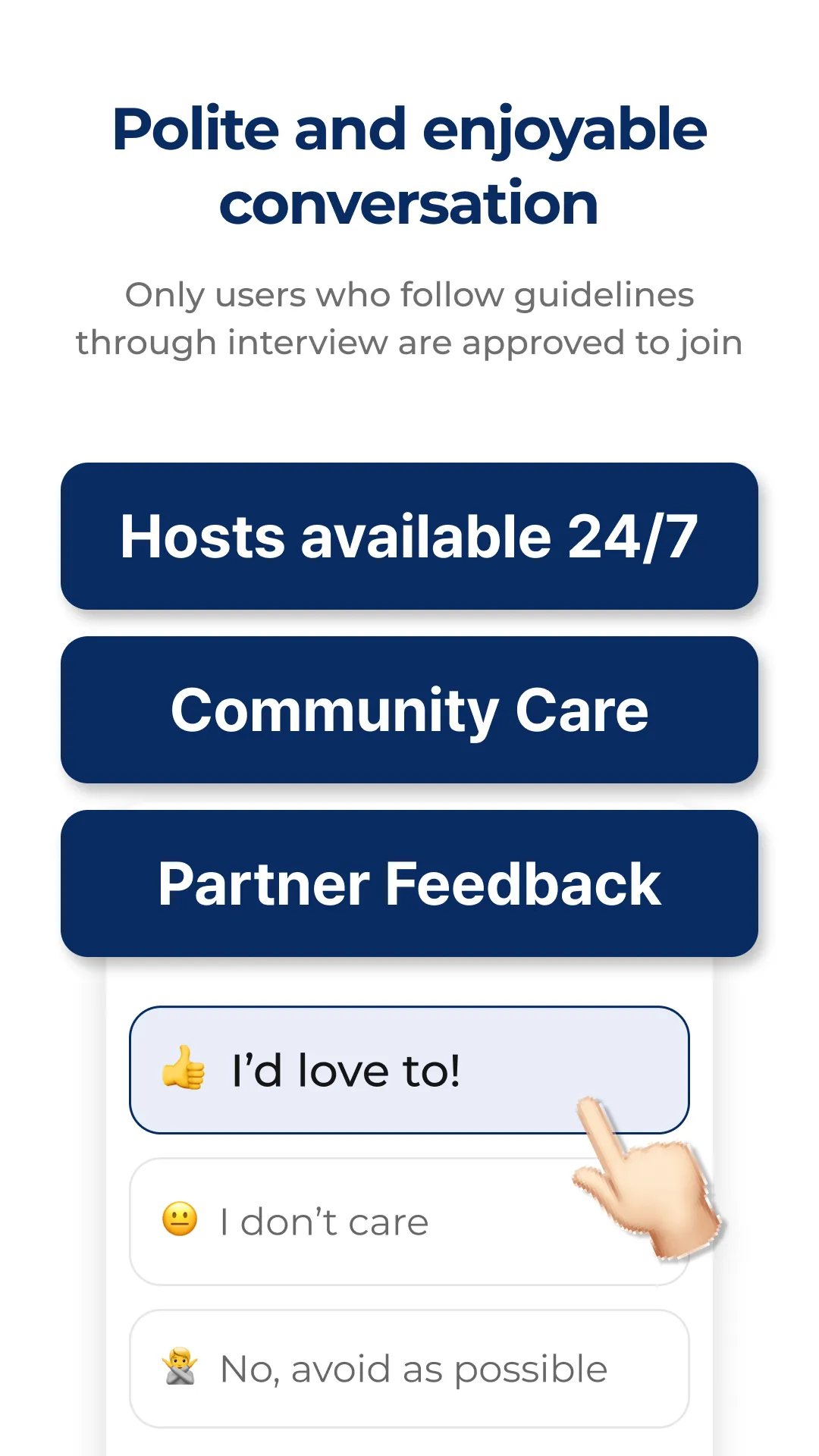Click the guideline description text below the title
This screenshot has height=1456, width=819.
point(409,318)
